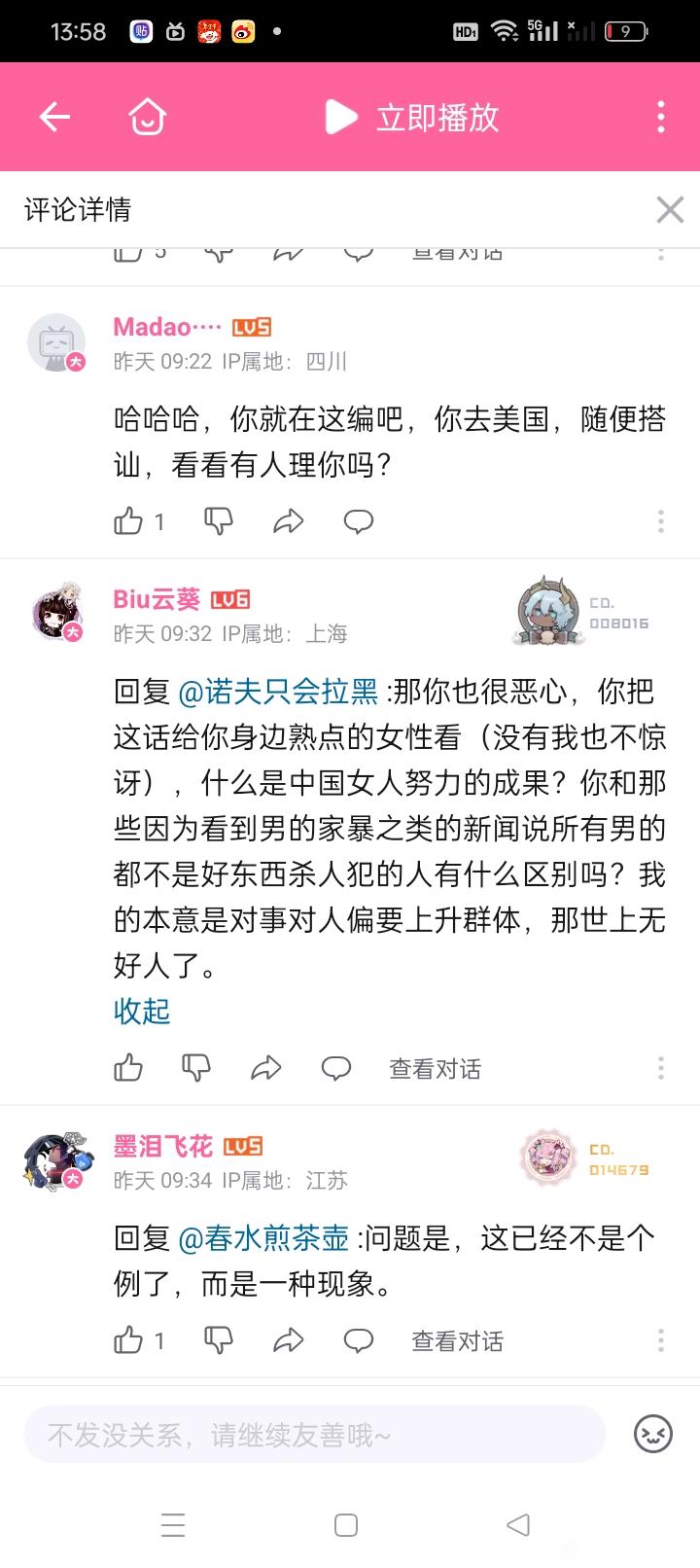Tap the @春水煎茶壶 mention link

coord(263,1238)
